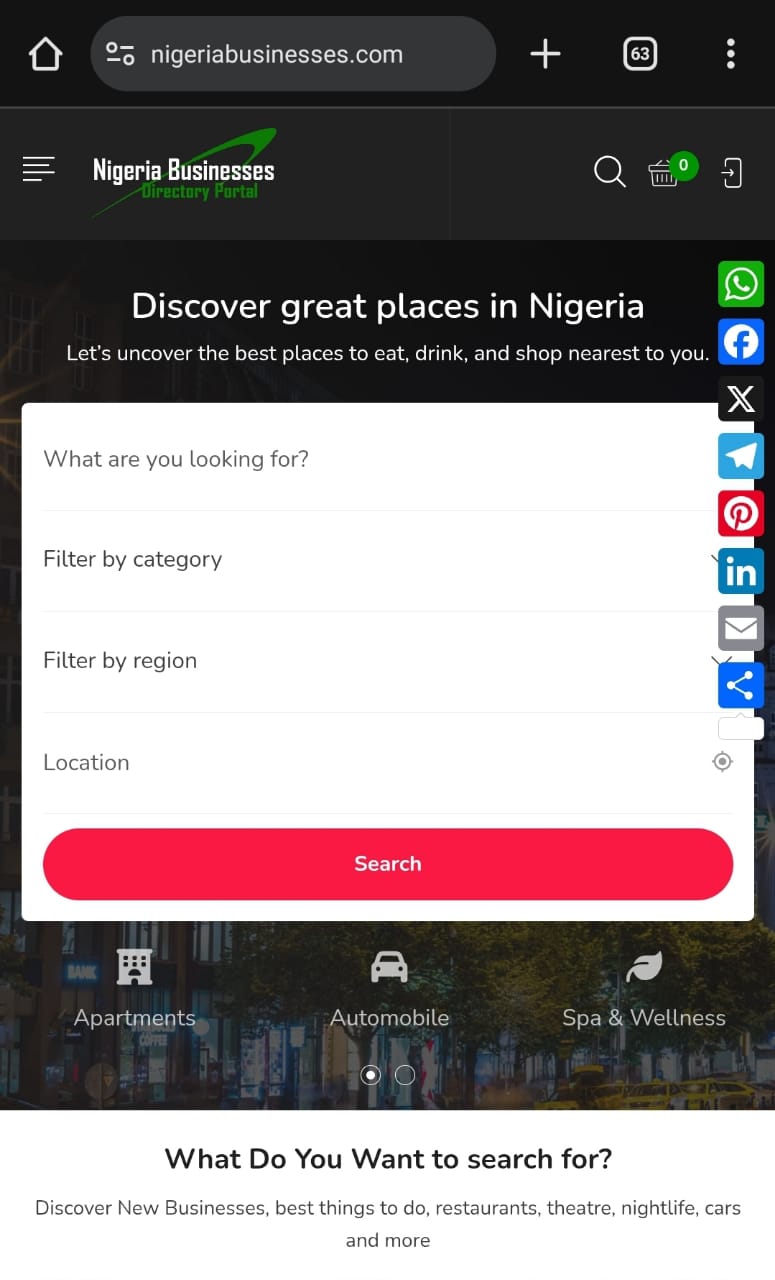The height and width of the screenshot is (1280, 775).
Task: Expand the Filter by category dropdown
Action: click(x=370, y=560)
